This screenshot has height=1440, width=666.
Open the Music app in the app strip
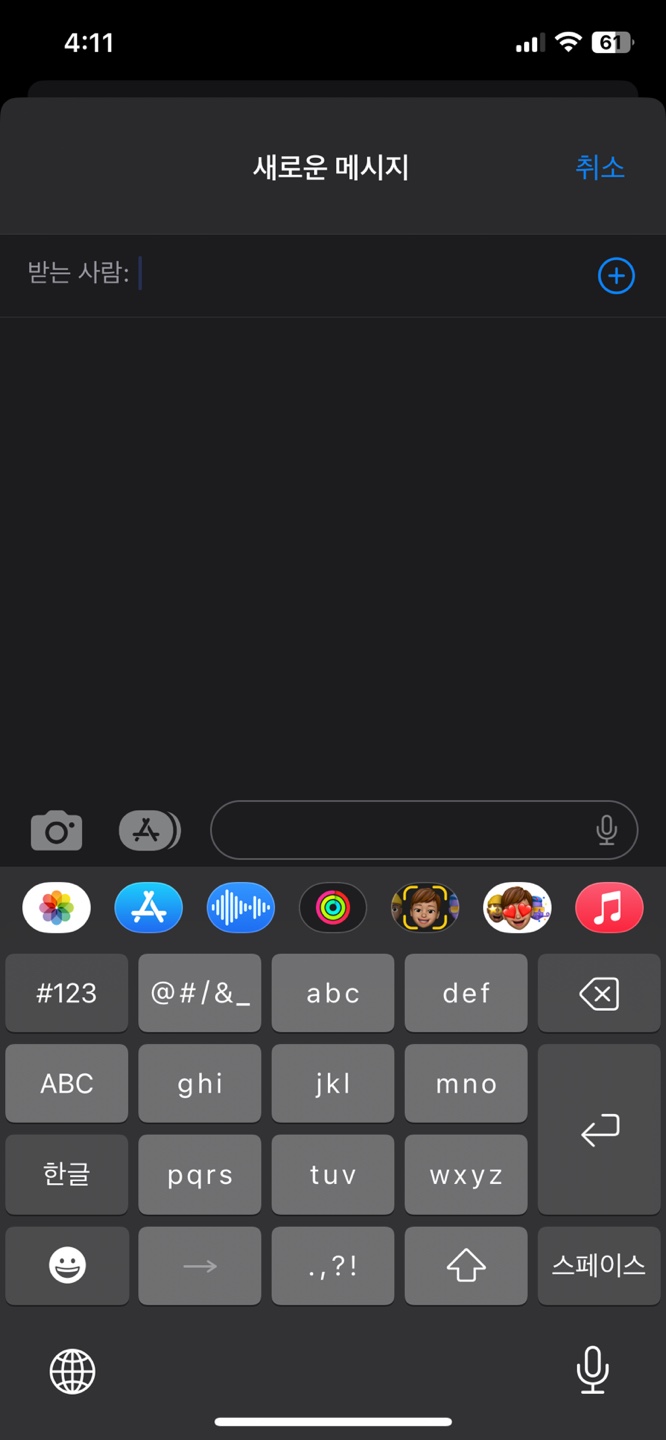coord(609,908)
